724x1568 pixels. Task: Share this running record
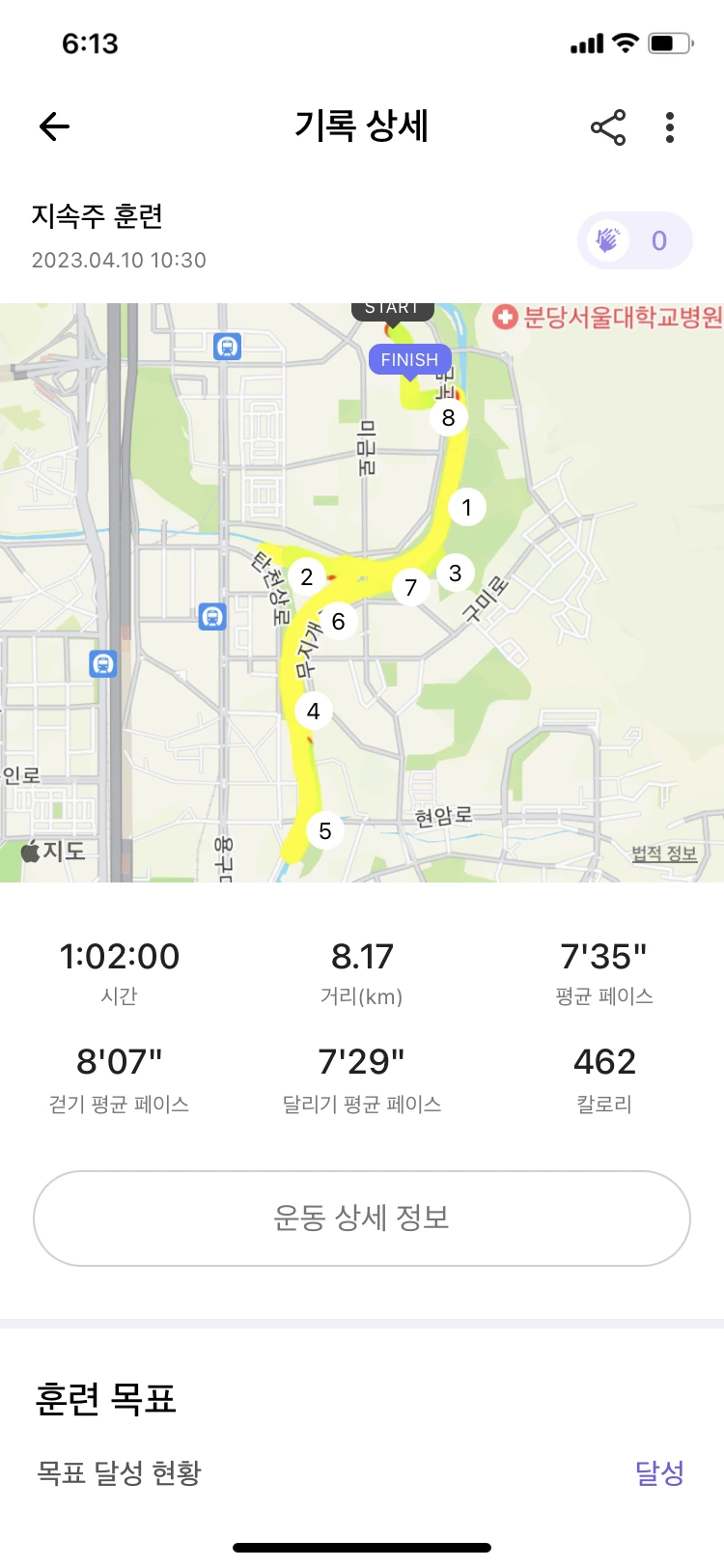tap(607, 127)
